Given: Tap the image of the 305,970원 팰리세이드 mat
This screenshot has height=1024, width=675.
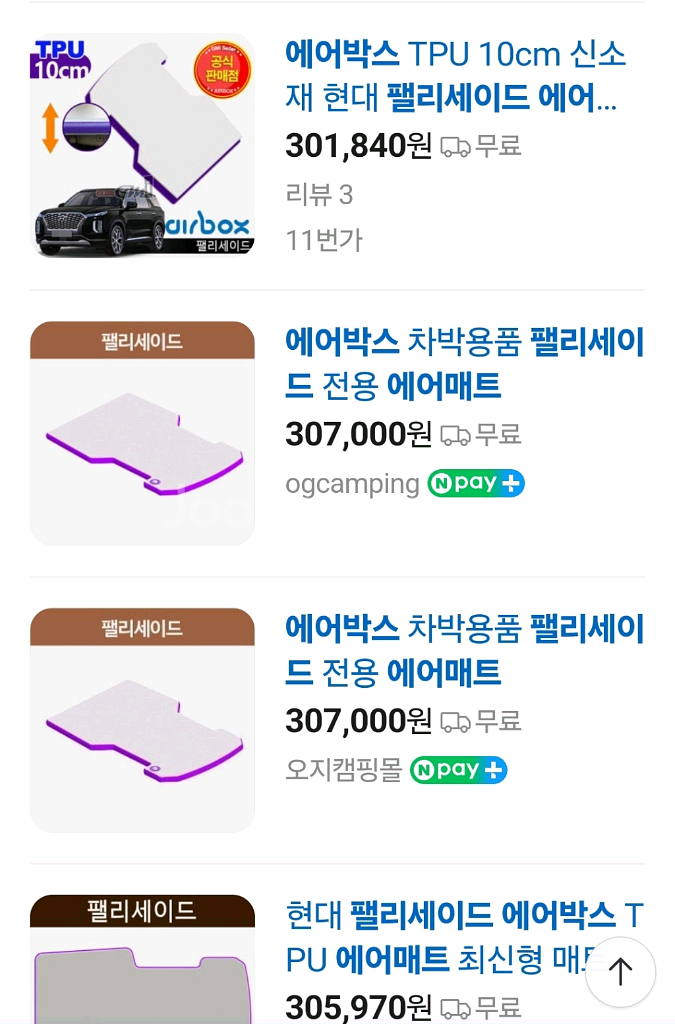Looking at the screenshot, I should point(142,960).
